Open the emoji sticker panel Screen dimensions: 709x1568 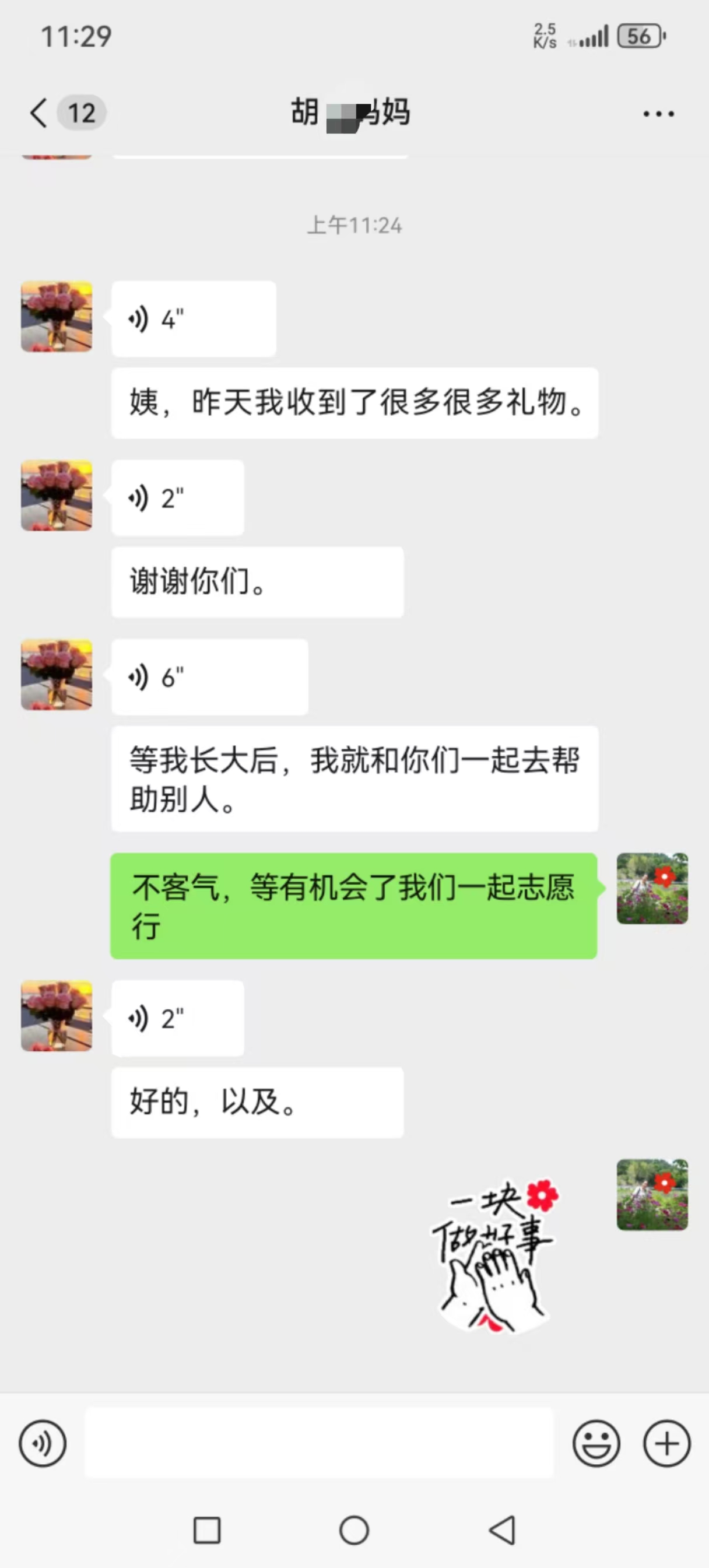tap(596, 1444)
